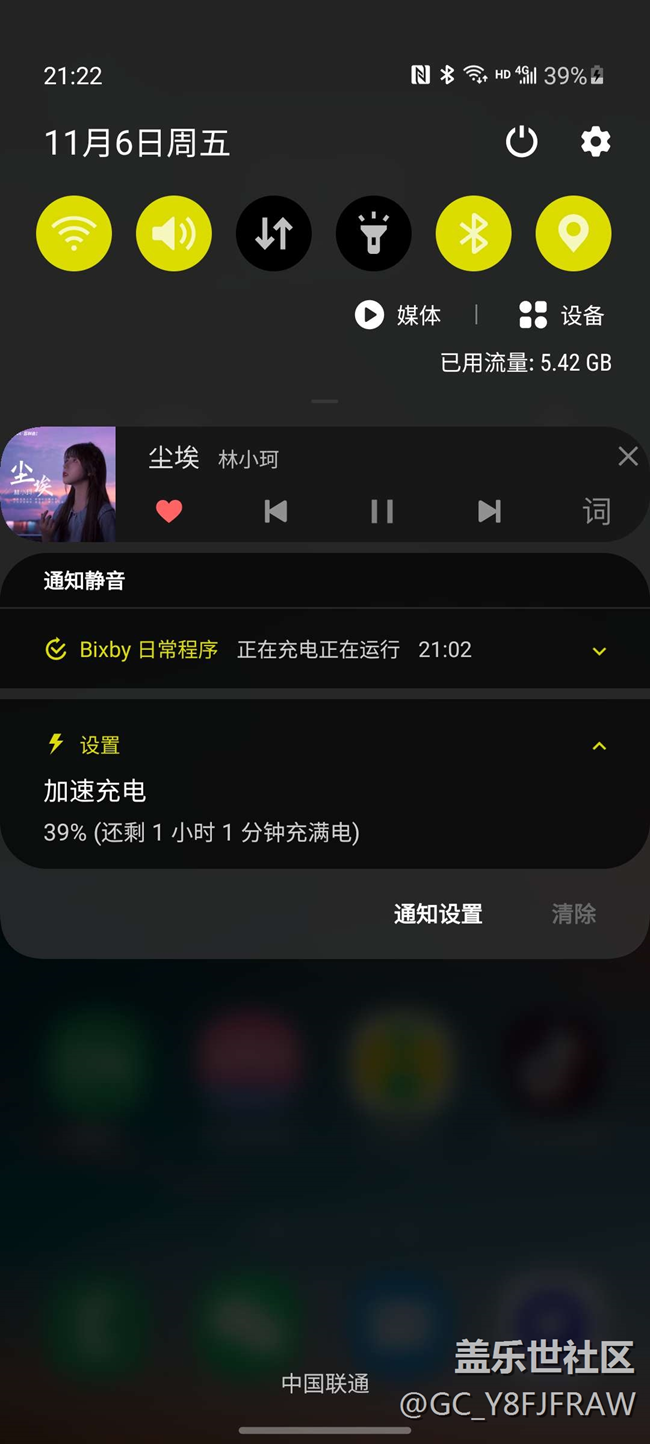Viewport: 650px width, 1444px height.
Task: Collapse the 设置 charging notification
Action: click(x=599, y=746)
